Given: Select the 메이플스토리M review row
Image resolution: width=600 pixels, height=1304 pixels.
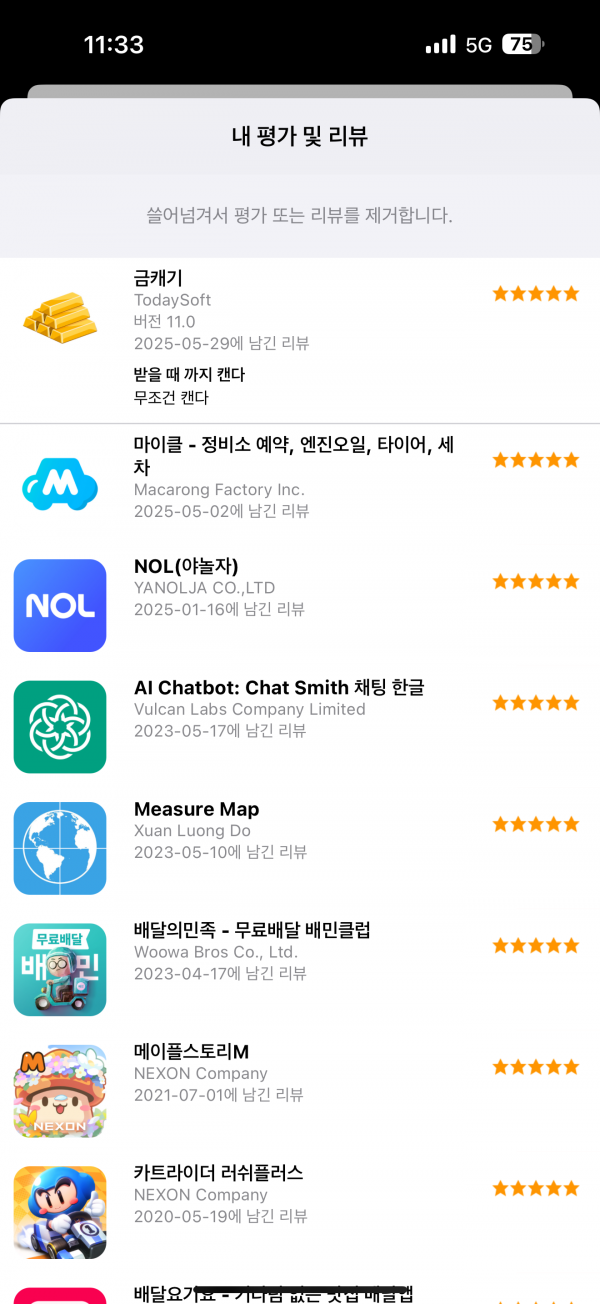Looking at the screenshot, I should pyautogui.click(x=300, y=1091).
